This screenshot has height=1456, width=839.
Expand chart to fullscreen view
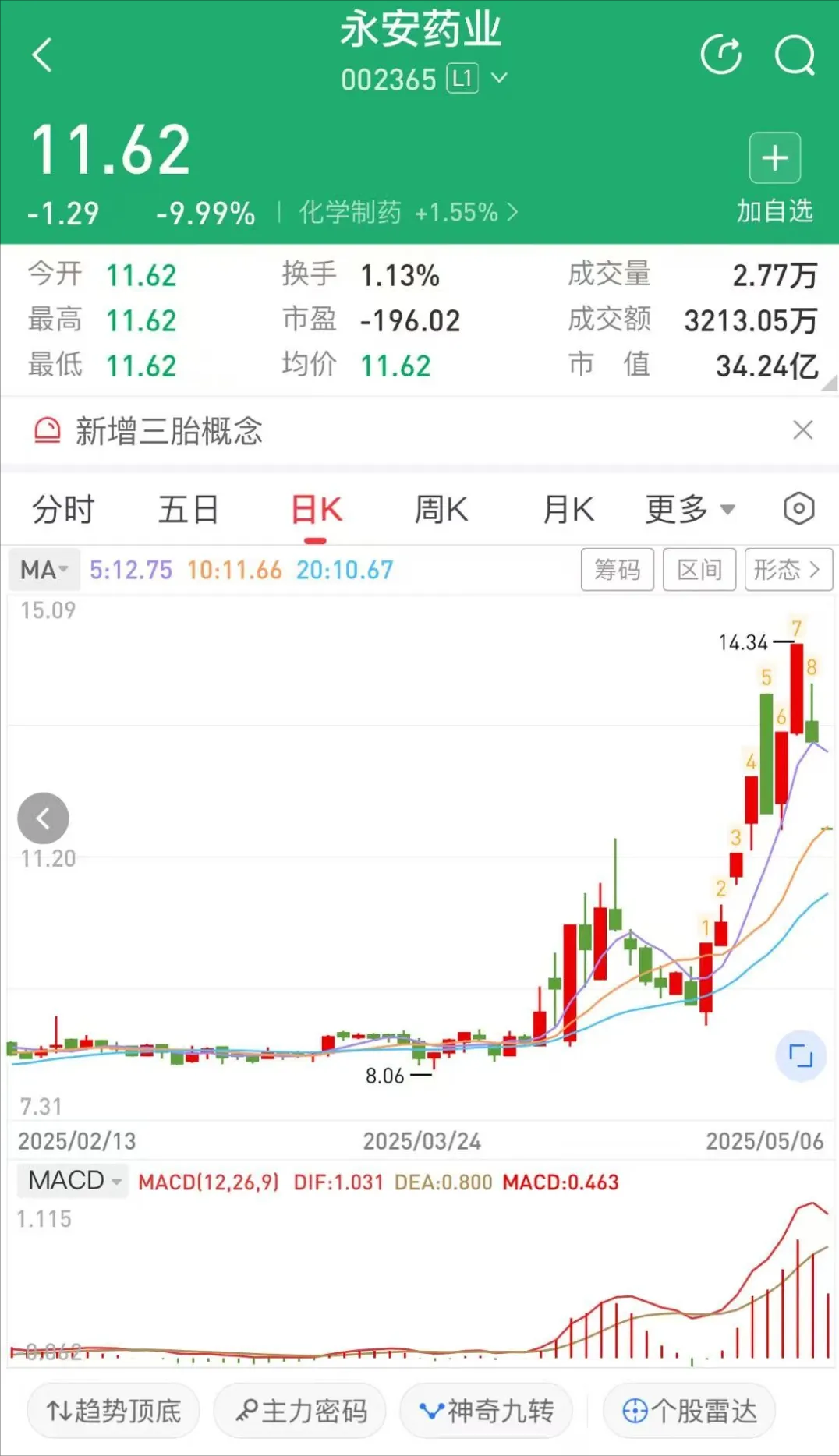pyautogui.click(x=801, y=1056)
